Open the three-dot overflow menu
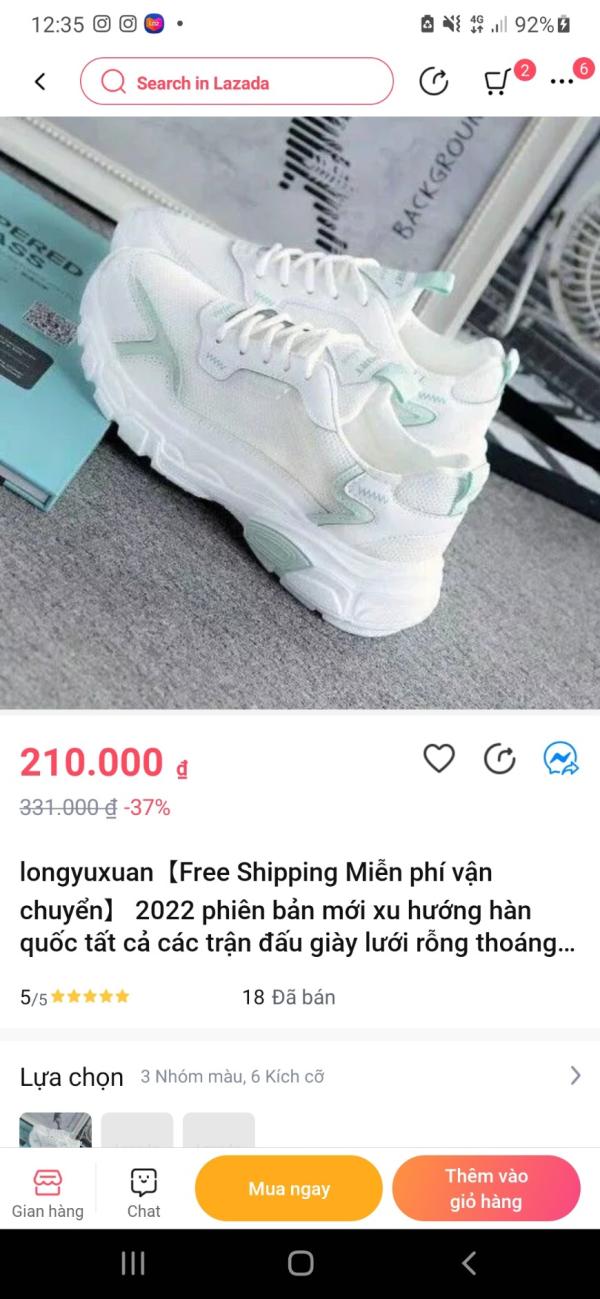Viewport: 600px width, 1299px height. coord(562,82)
